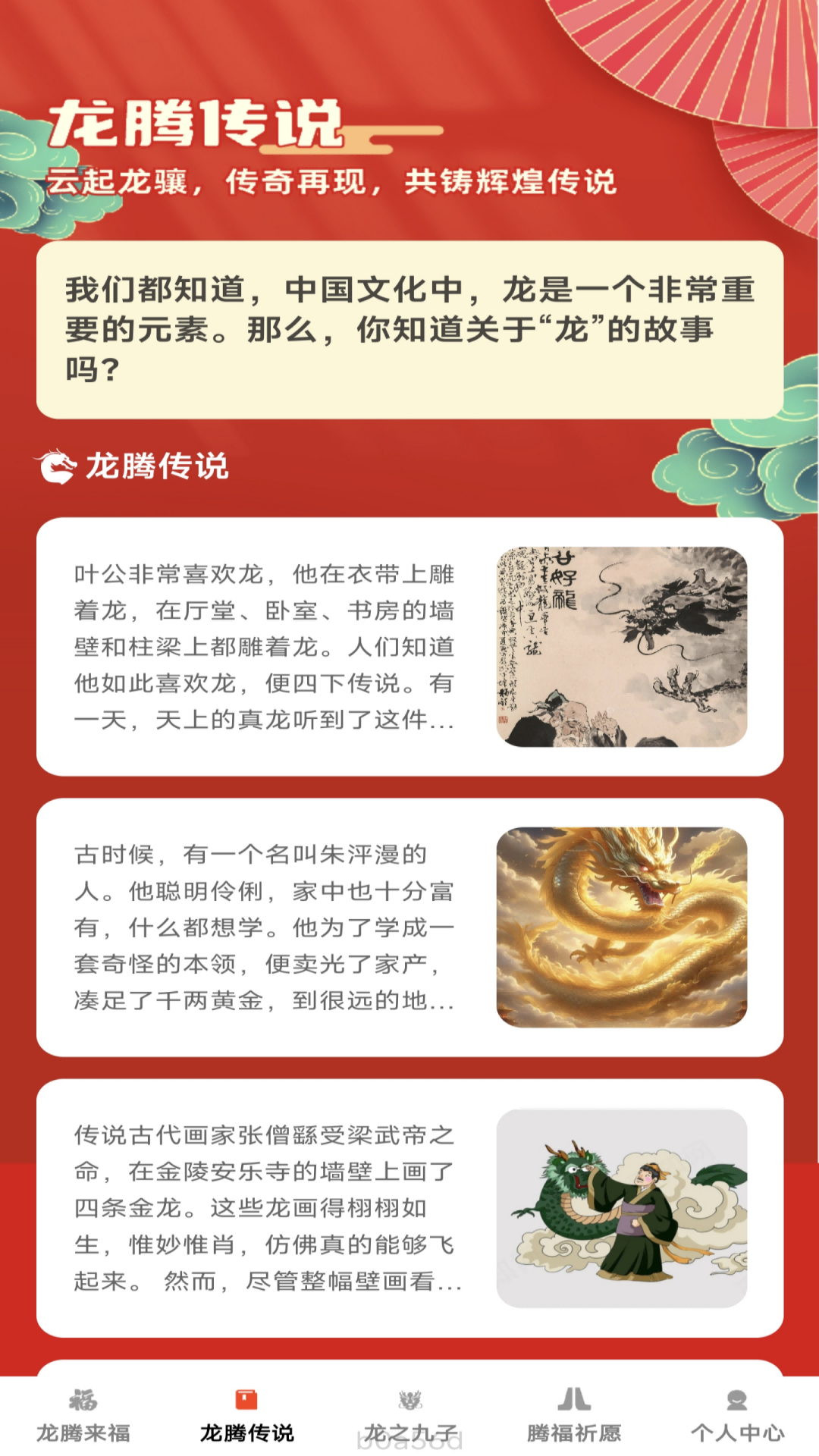This screenshot has height=1456, width=819.
Task: Switch to 个人中心 tab
Action: click(737, 1415)
